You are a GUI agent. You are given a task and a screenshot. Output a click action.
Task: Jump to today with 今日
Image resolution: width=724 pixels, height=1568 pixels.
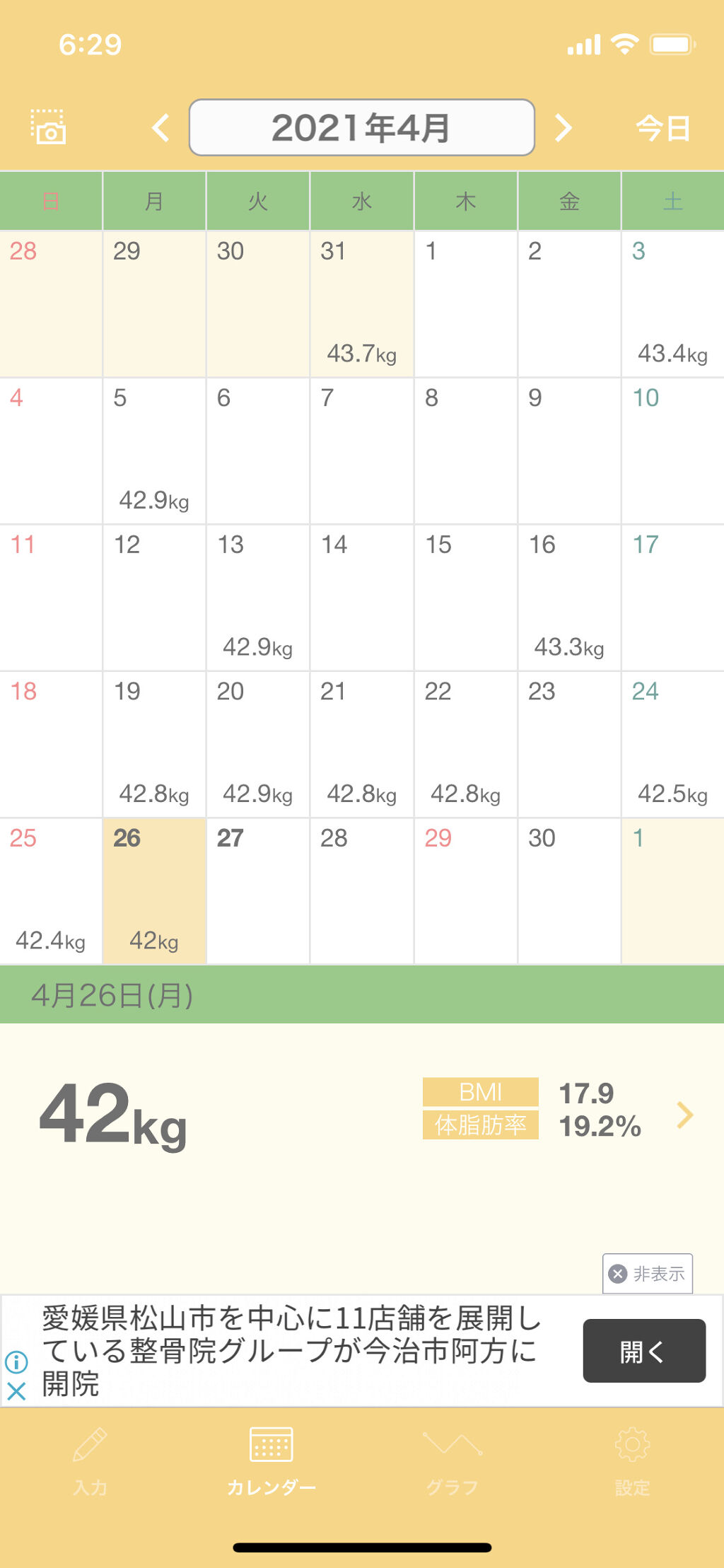(x=662, y=129)
